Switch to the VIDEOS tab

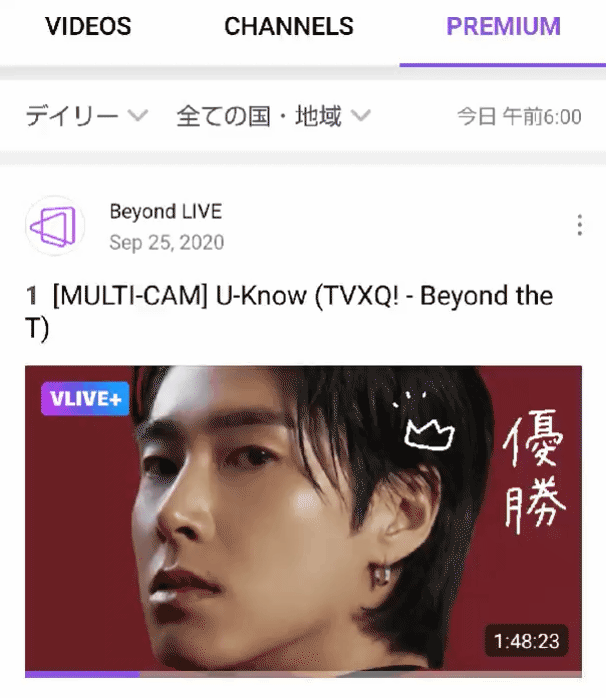pos(88,26)
